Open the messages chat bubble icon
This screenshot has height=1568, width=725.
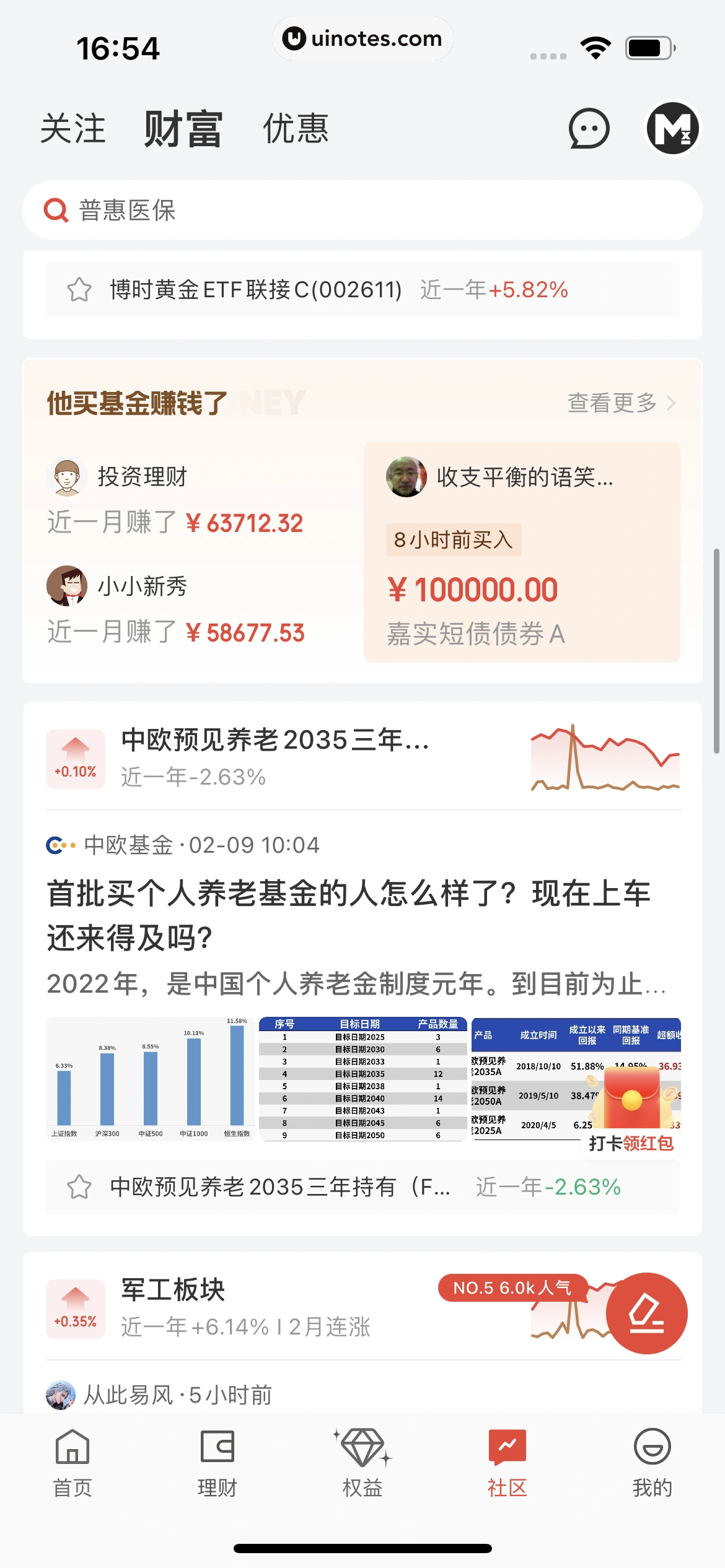click(x=589, y=129)
